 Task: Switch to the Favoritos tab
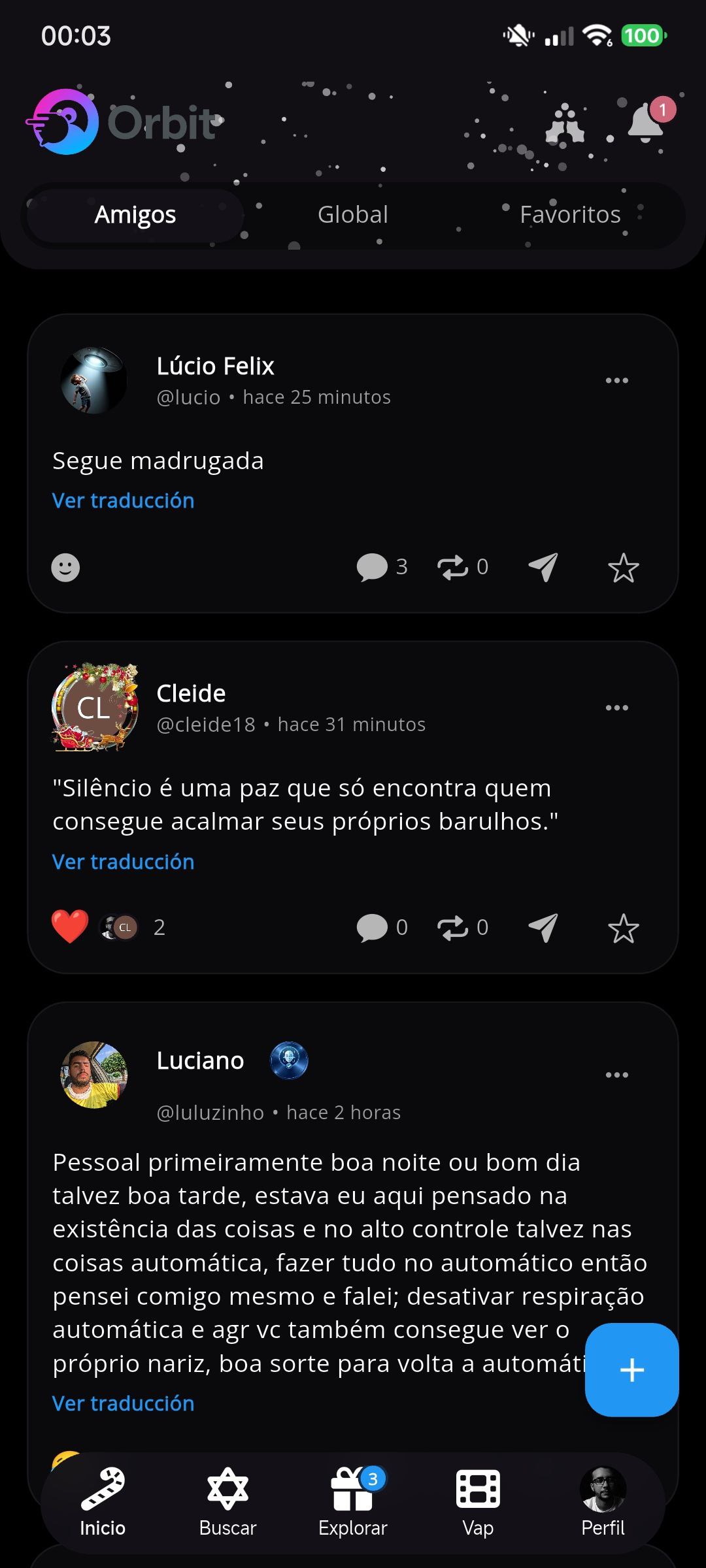570,215
